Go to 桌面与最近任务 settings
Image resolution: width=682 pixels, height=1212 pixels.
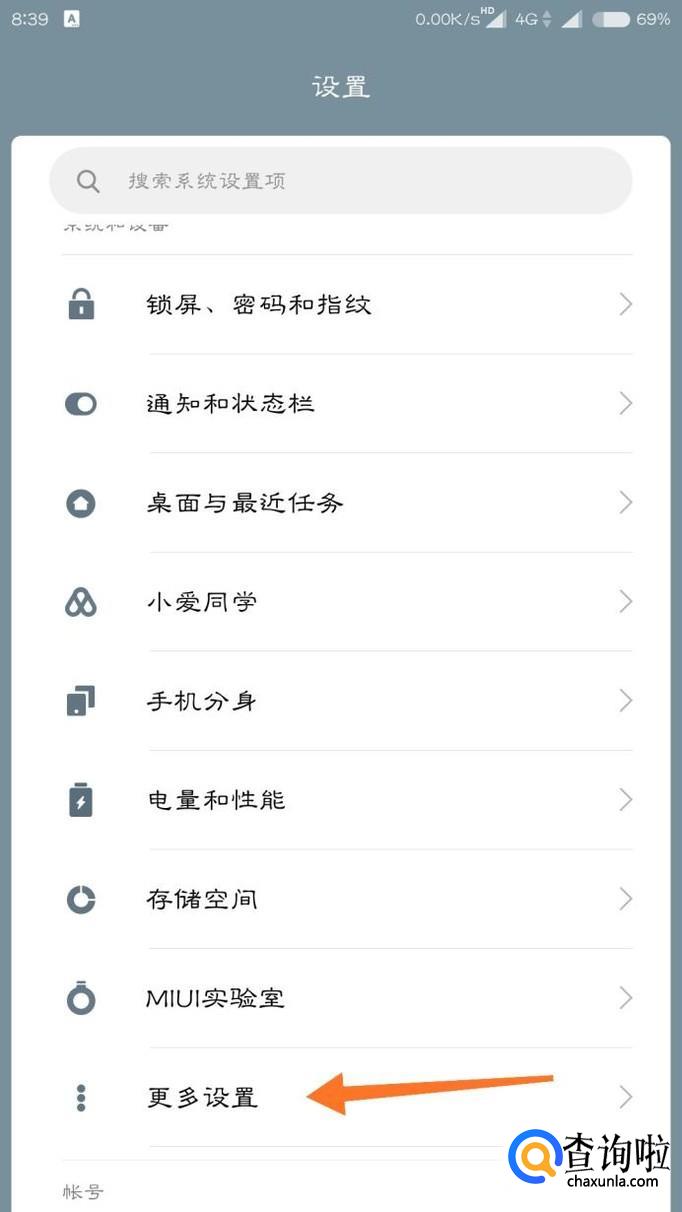pos(341,502)
